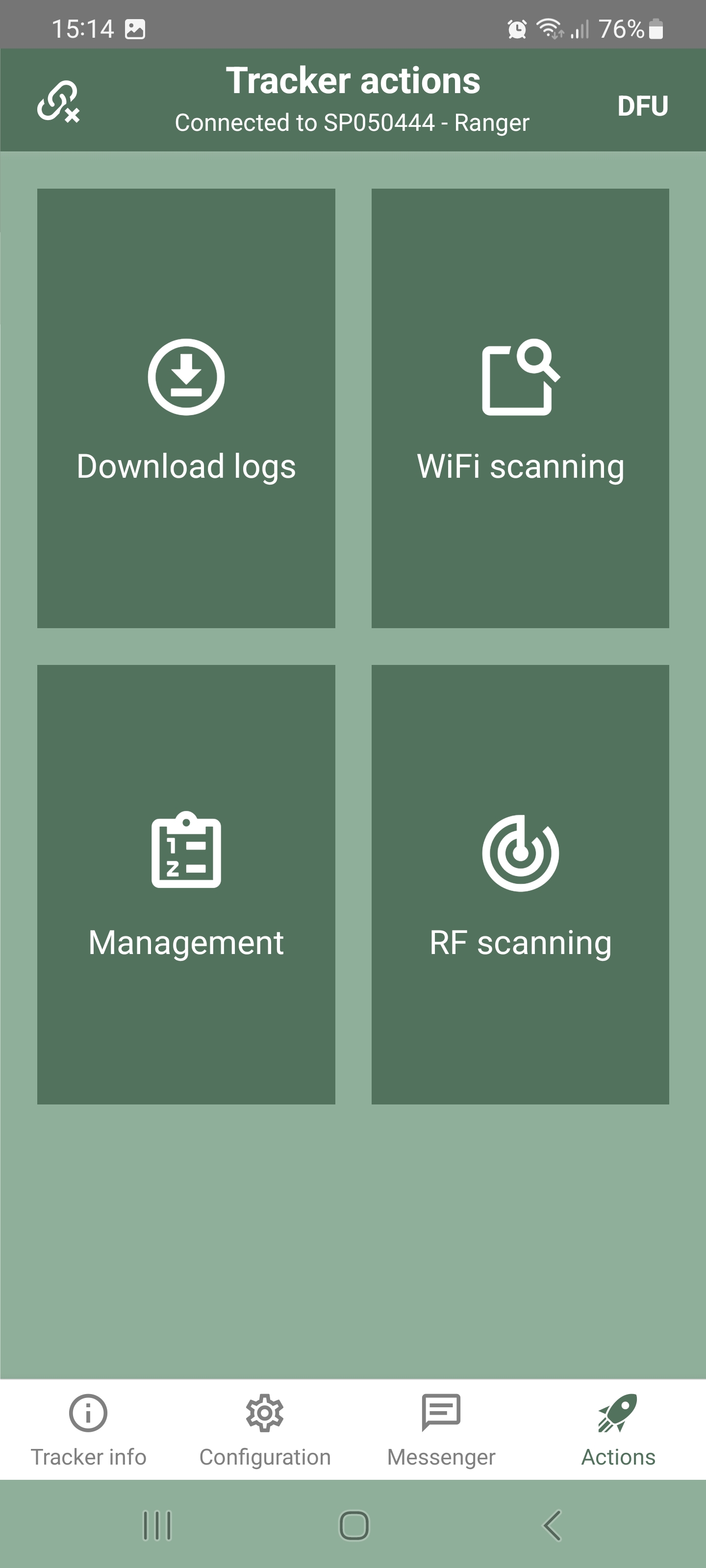Tap the Android home button
706x1568 pixels.
[x=353, y=1526]
